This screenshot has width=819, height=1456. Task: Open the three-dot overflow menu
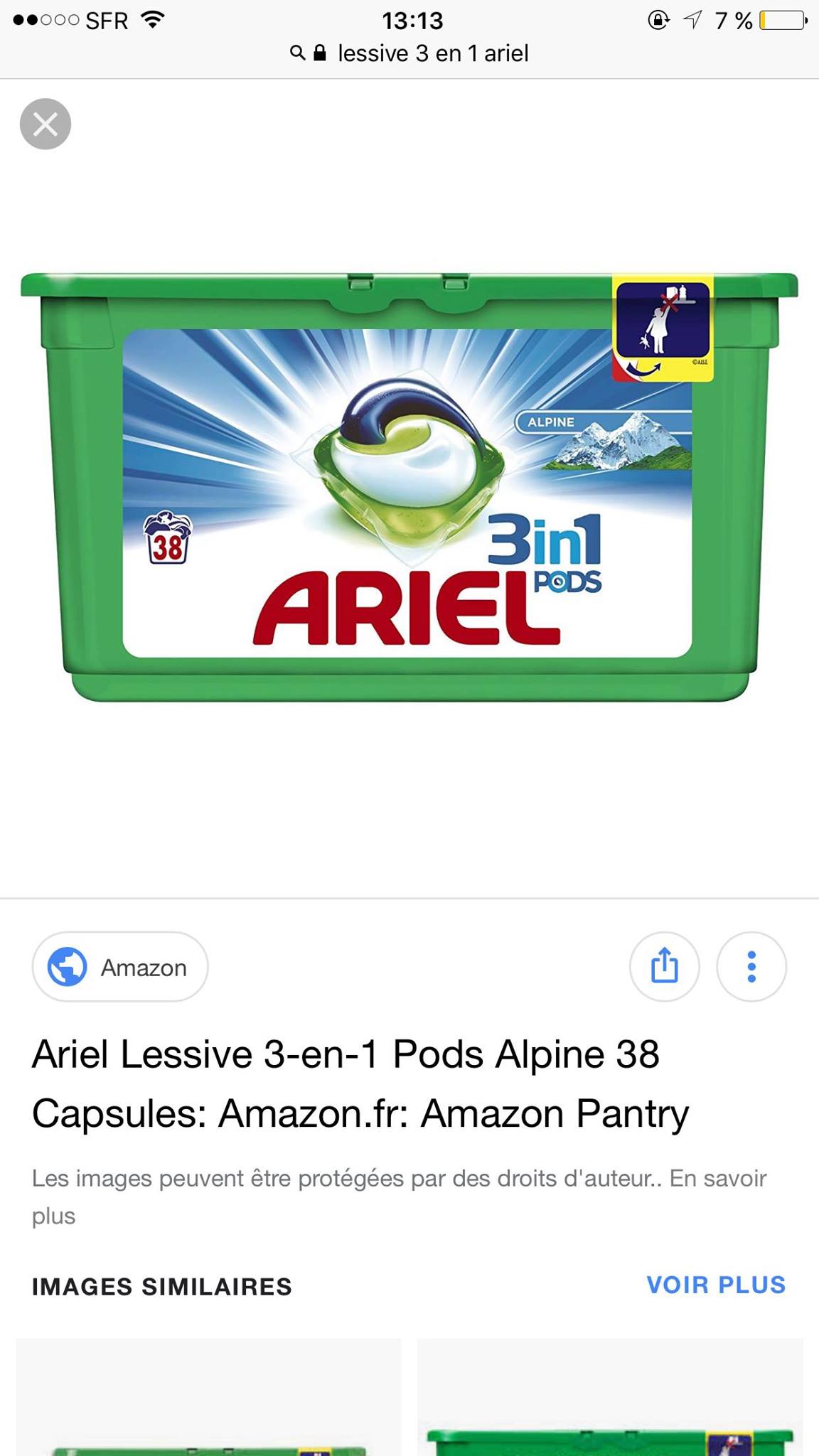click(751, 967)
